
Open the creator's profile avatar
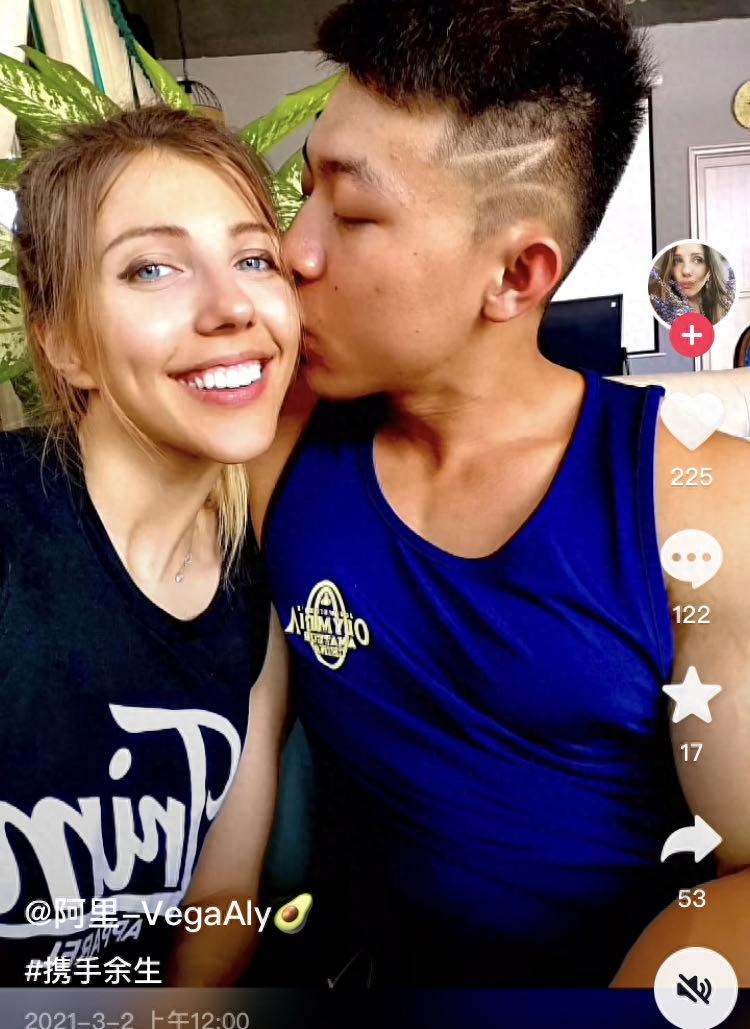pyautogui.click(x=692, y=284)
